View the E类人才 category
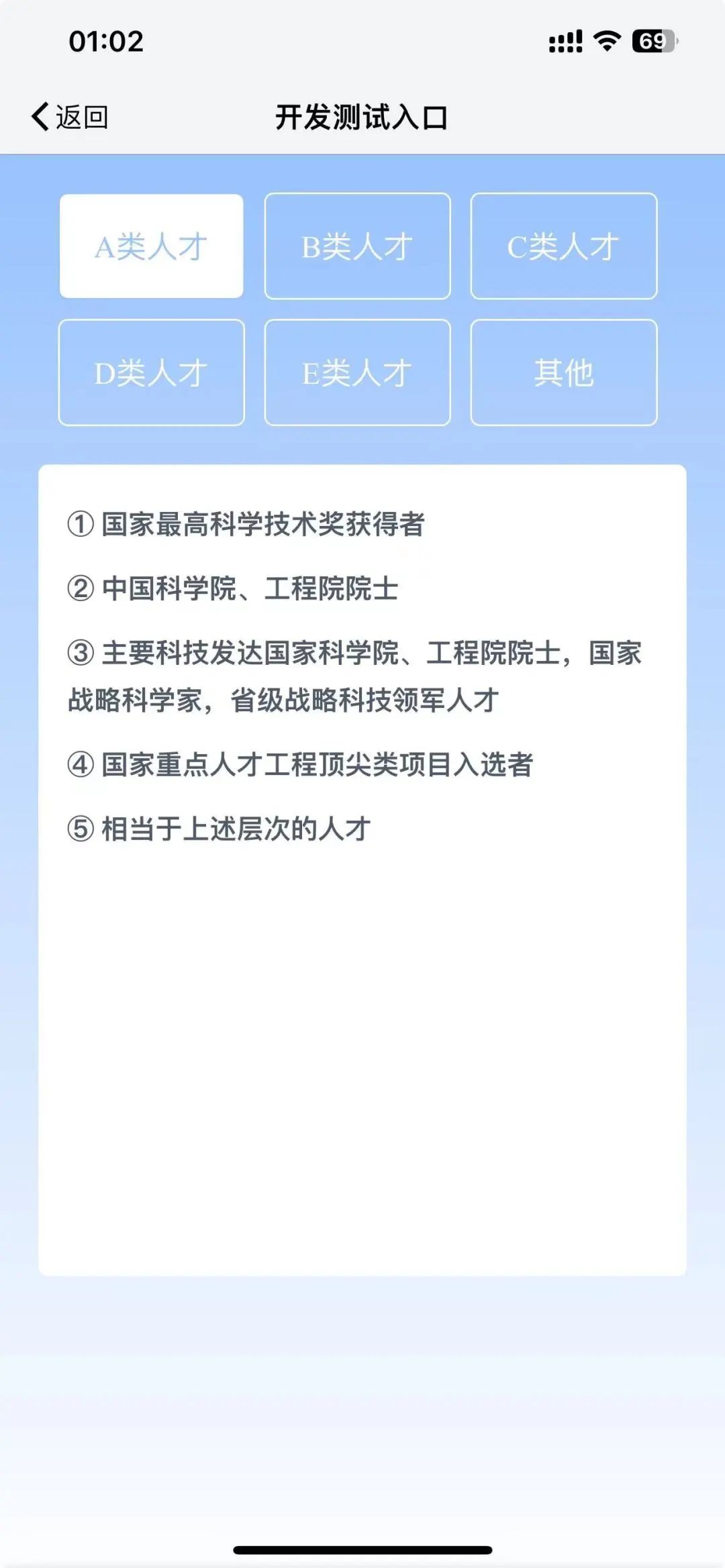This screenshot has height=1568, width=725. click(x=357, y=372)
